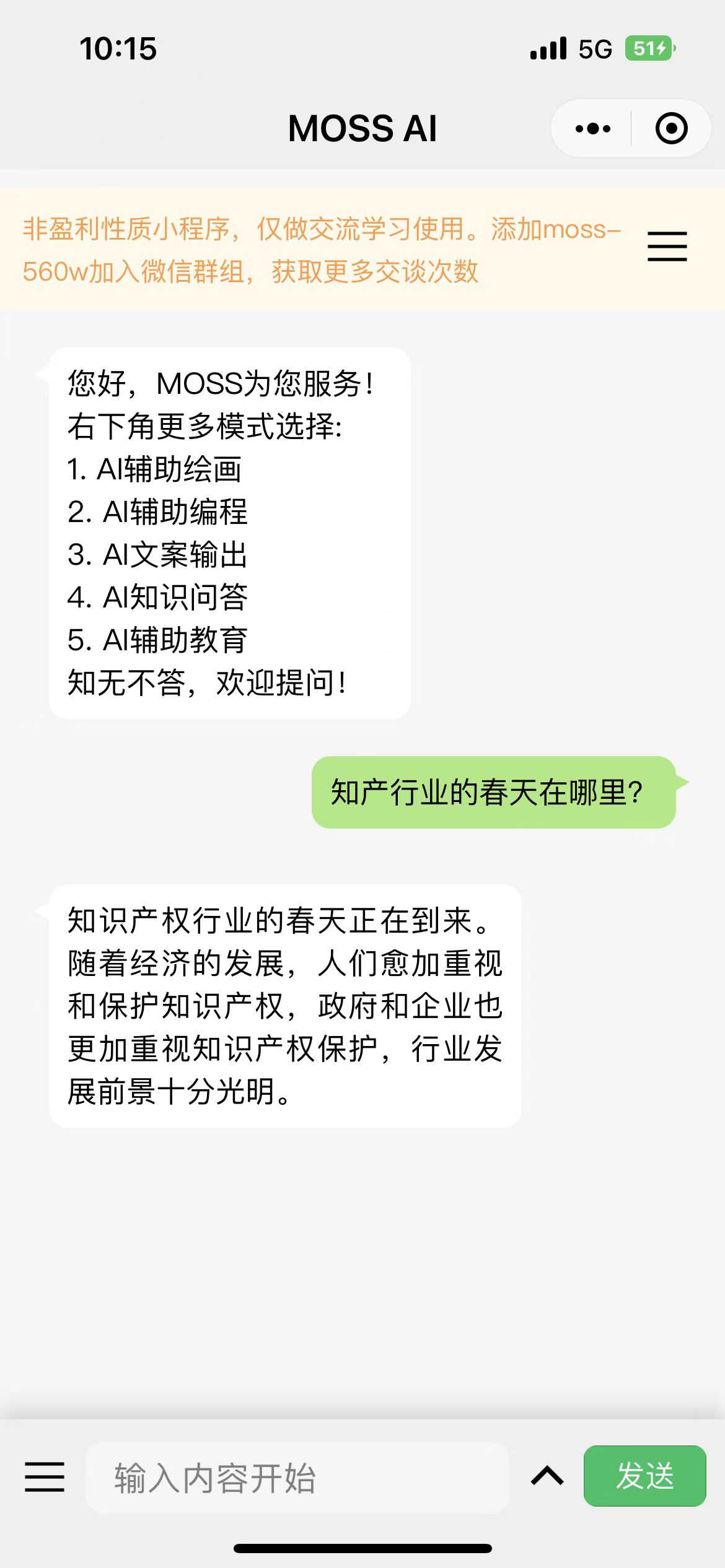Open the hamburger menu on the notice banner

[x=667, y=246]
